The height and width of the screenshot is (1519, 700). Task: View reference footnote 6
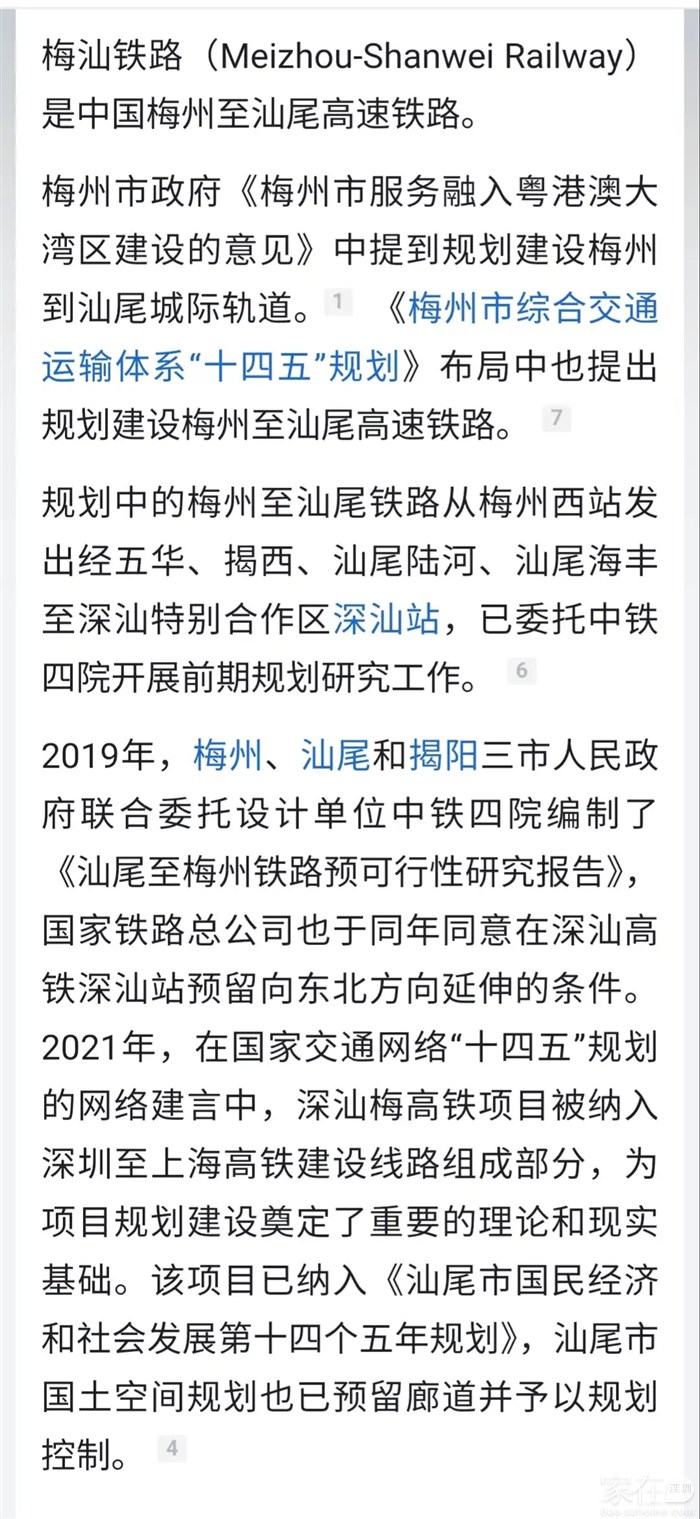tap(520, 670)
